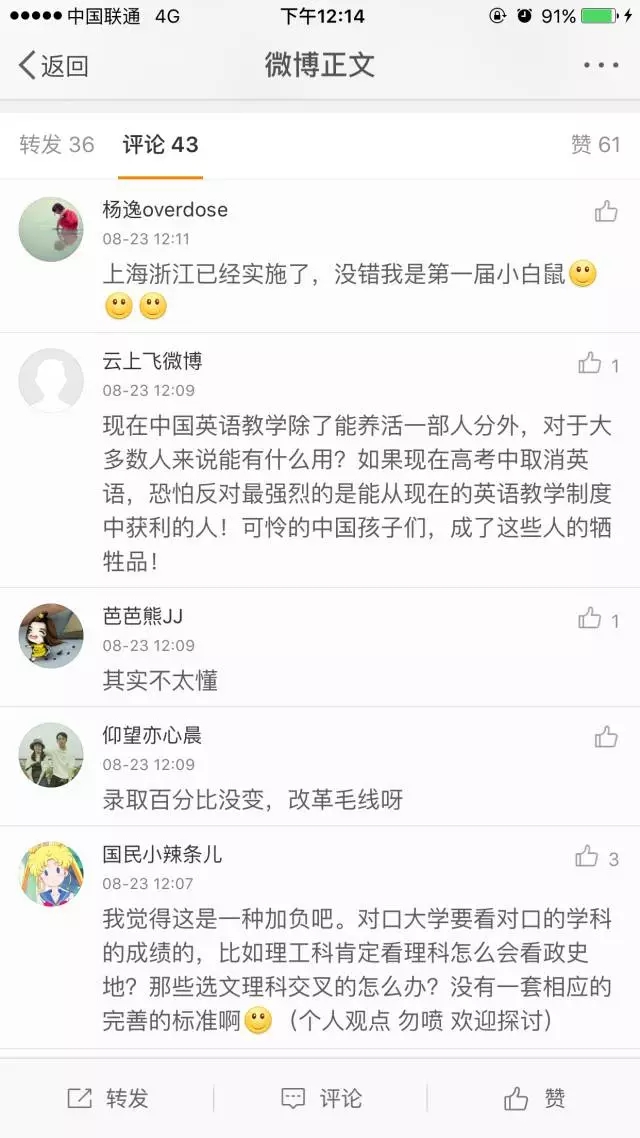Open 杨逸overdose's profile avatar

click(x=51, y=229)
